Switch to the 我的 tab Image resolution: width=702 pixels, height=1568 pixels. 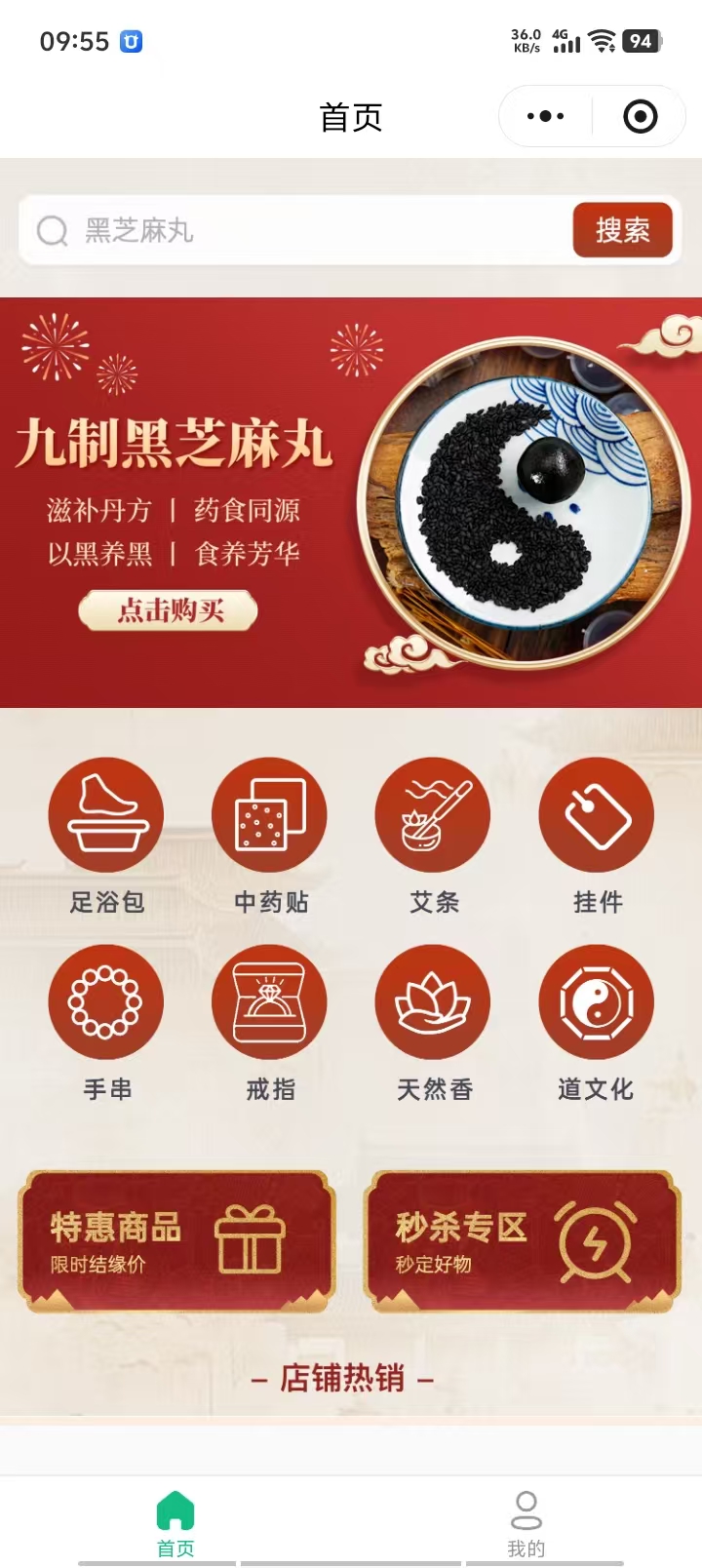(x=526, y=1523)
